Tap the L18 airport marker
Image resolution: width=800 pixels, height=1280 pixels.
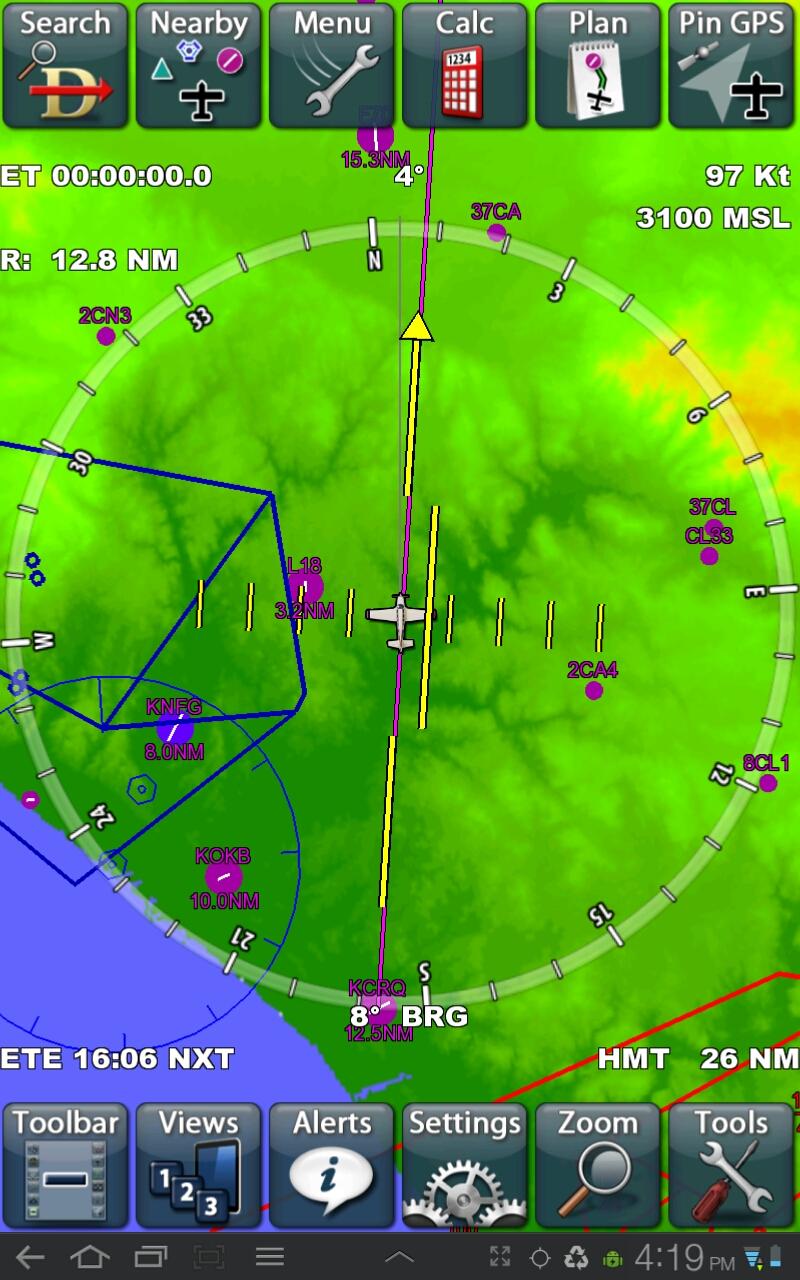[305, 588]
